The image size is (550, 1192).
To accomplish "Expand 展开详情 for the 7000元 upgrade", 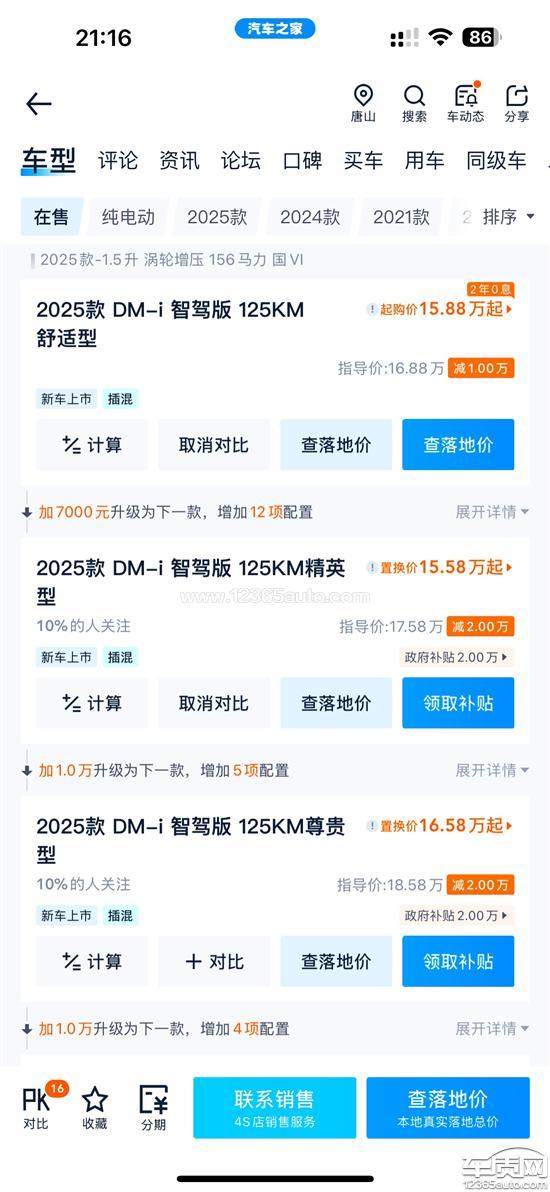I will coord(491,512).
